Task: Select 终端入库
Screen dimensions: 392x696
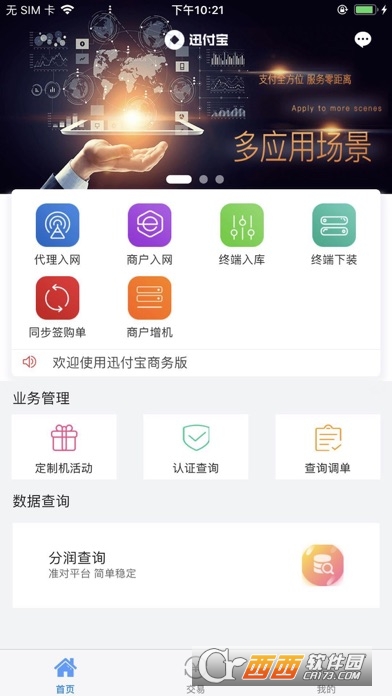Action: click(x=242, y=235)
